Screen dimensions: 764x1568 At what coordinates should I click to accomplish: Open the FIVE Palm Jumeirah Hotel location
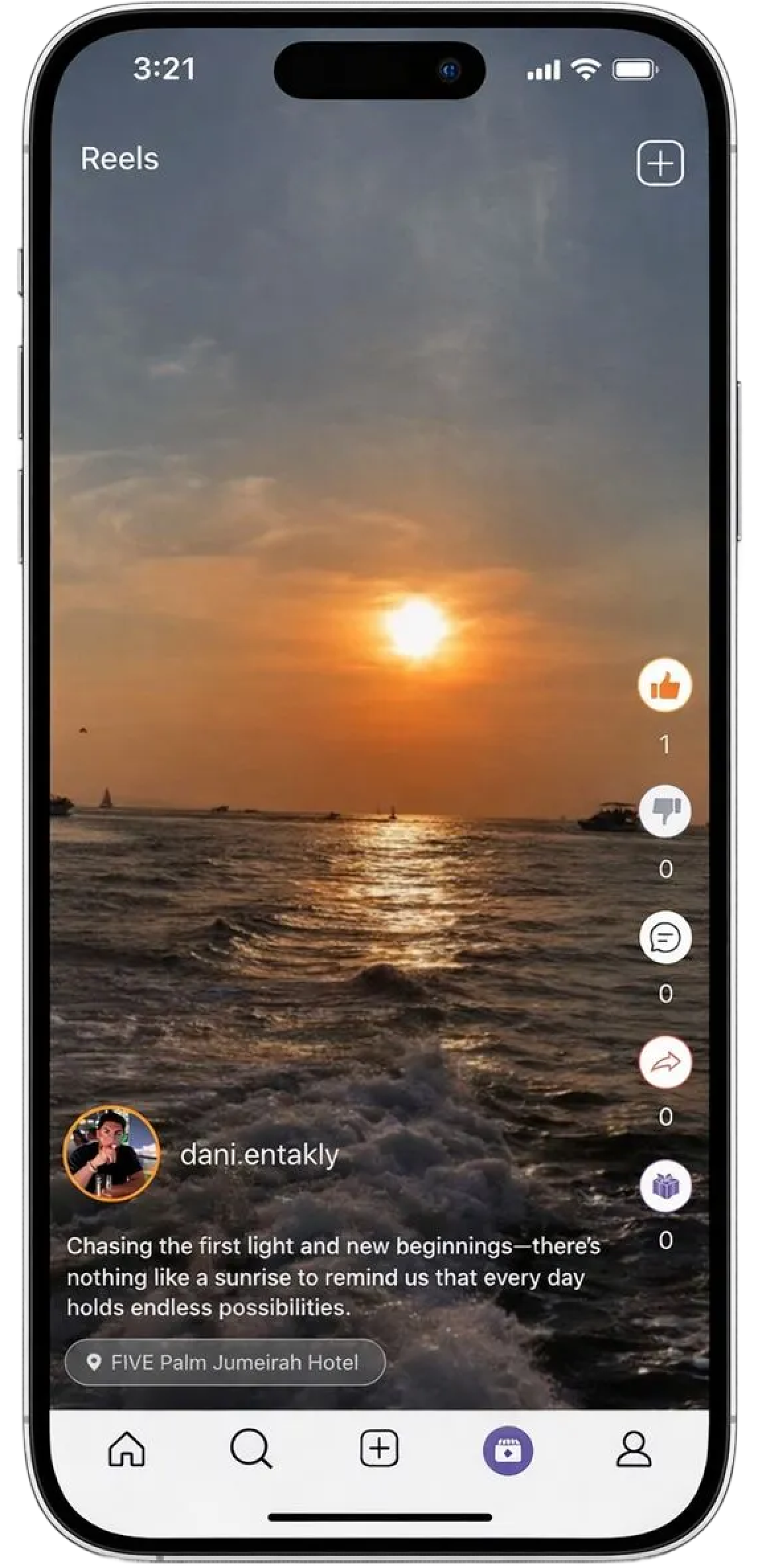(x=225, y=1362)
